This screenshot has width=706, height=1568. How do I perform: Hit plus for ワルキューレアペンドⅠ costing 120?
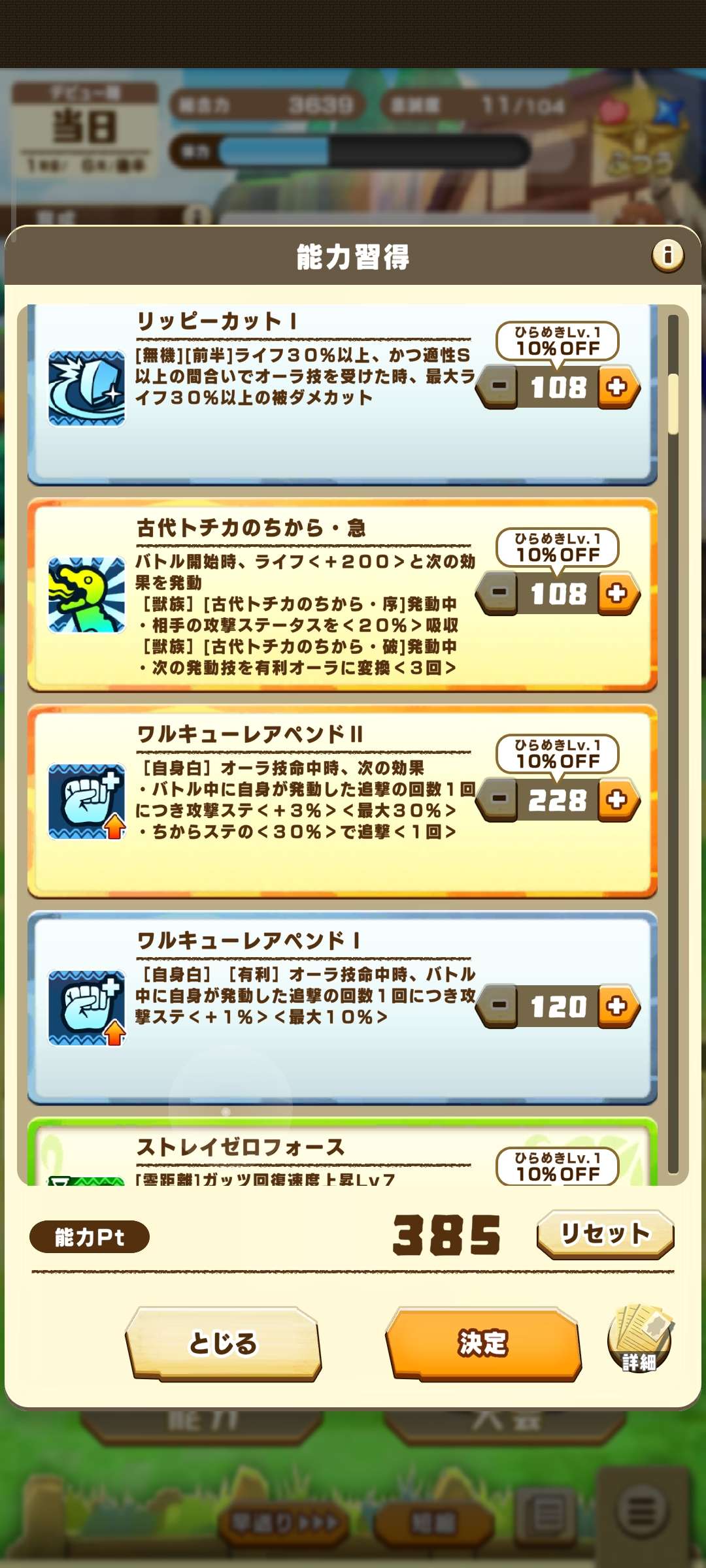618,1007
